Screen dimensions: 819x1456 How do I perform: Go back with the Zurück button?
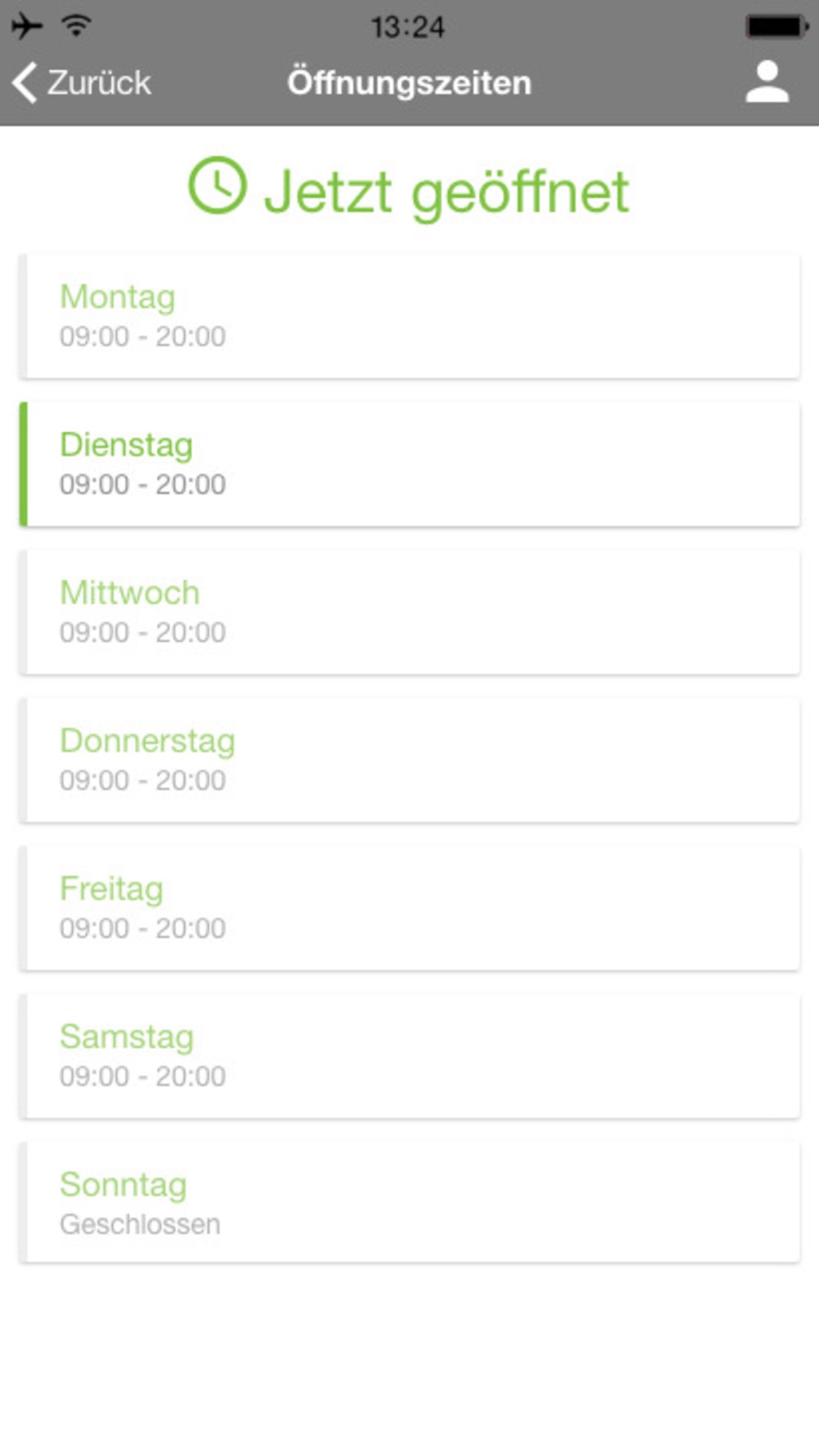pos(82,83)
